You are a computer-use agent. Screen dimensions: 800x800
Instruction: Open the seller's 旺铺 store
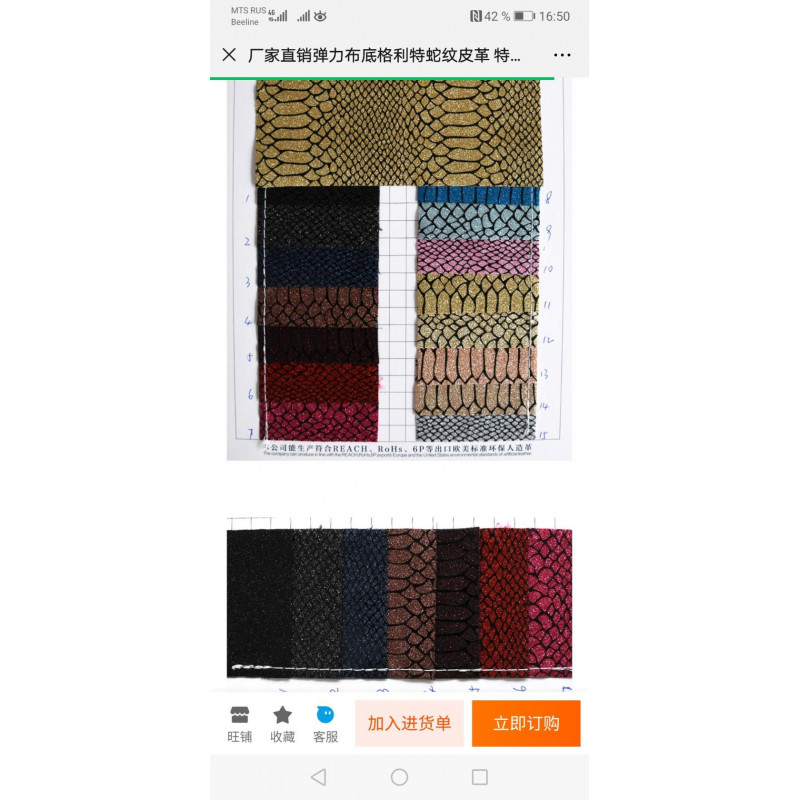(x=239, y=724)
